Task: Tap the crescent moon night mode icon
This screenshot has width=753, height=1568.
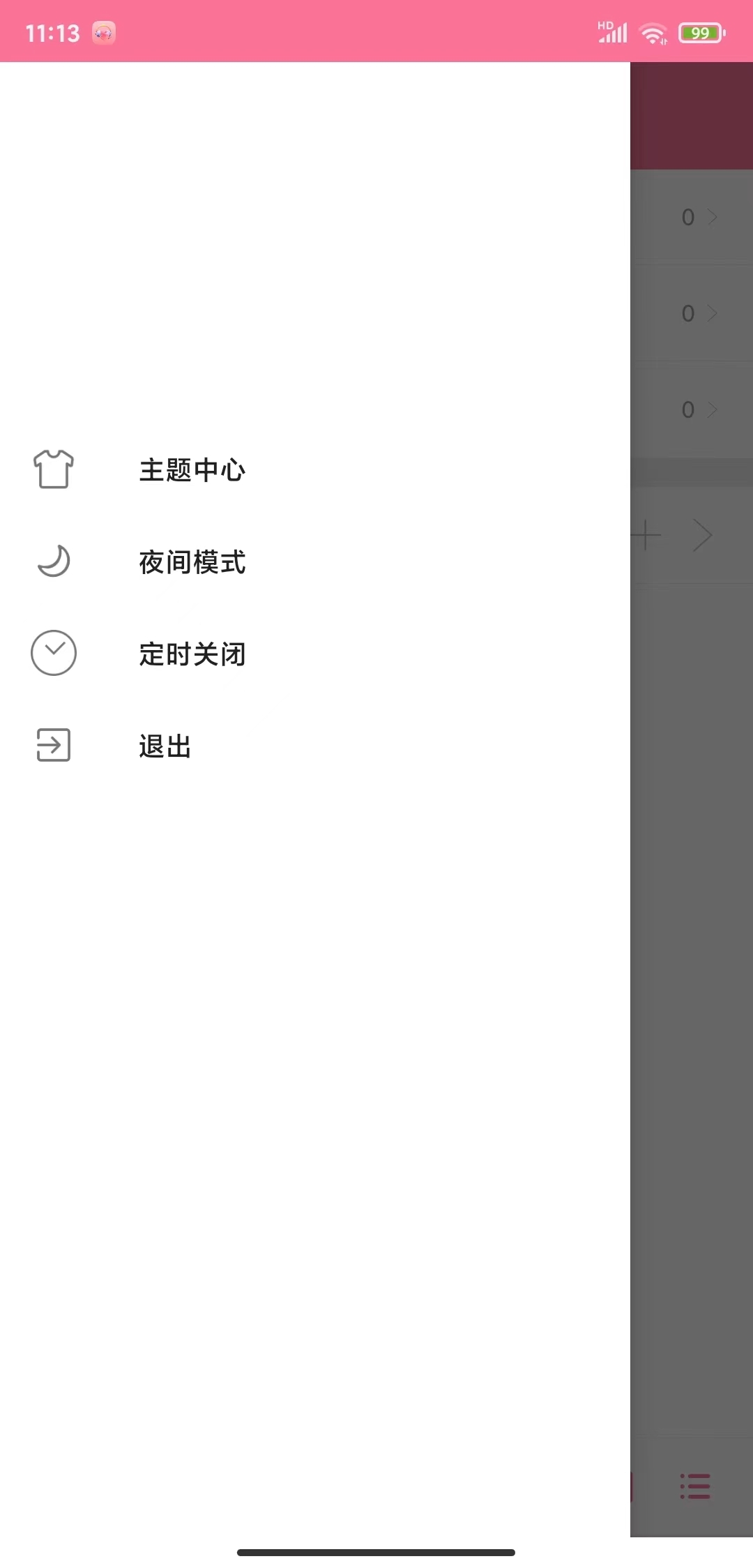Action: click(x=53, y=562)
